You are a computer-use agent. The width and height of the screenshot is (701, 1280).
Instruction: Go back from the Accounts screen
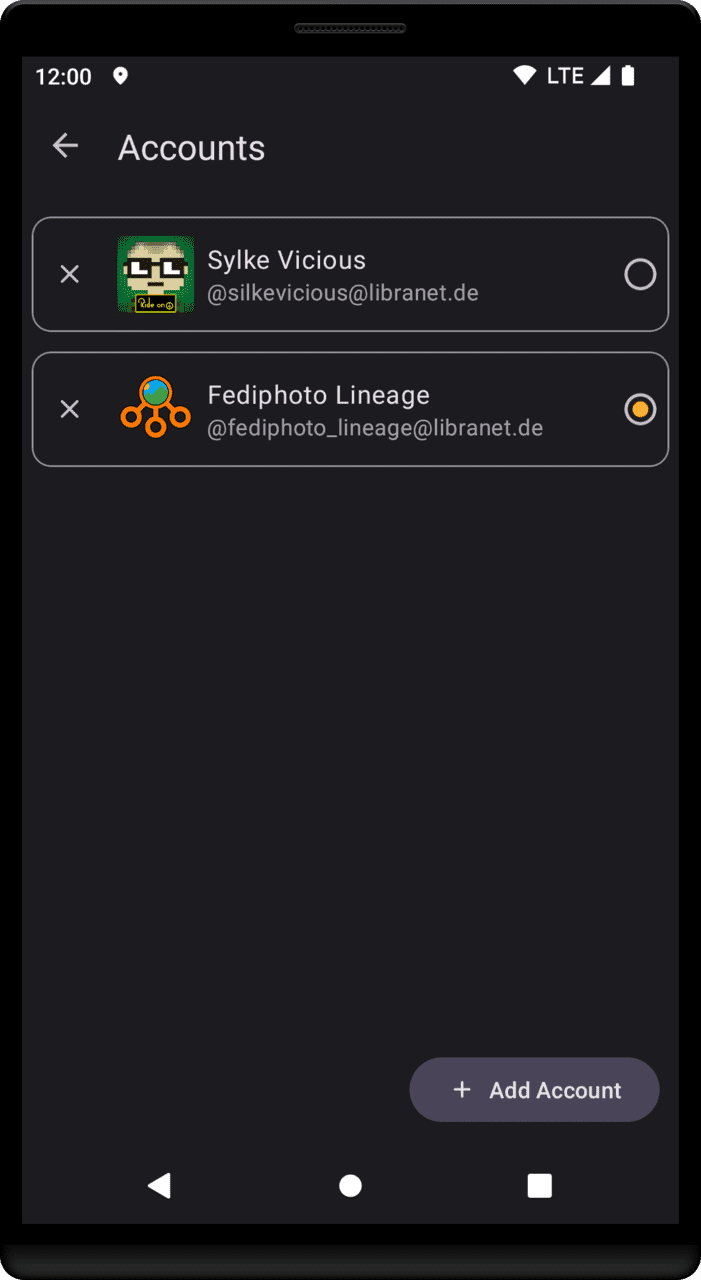pos(66,146)
